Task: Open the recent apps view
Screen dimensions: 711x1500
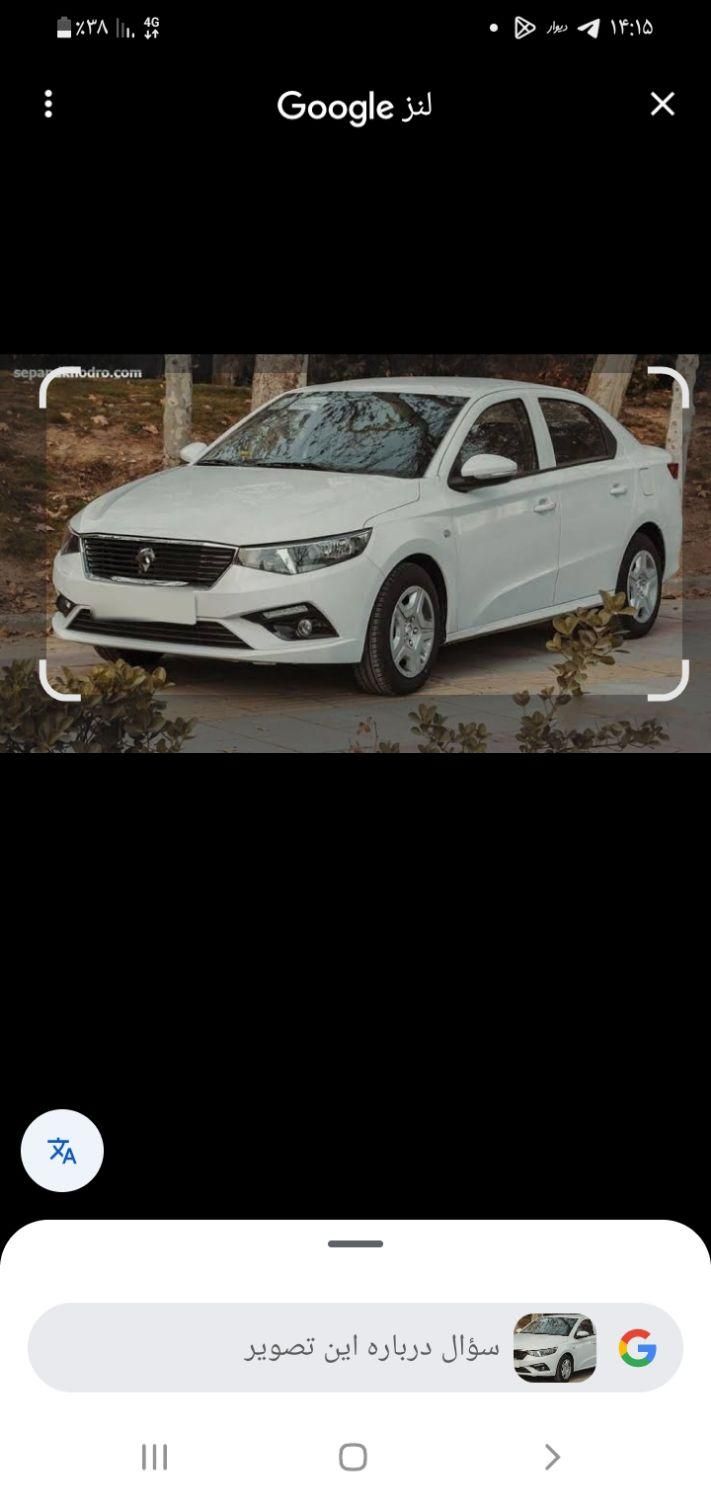Action: [x=154, y=1457]
